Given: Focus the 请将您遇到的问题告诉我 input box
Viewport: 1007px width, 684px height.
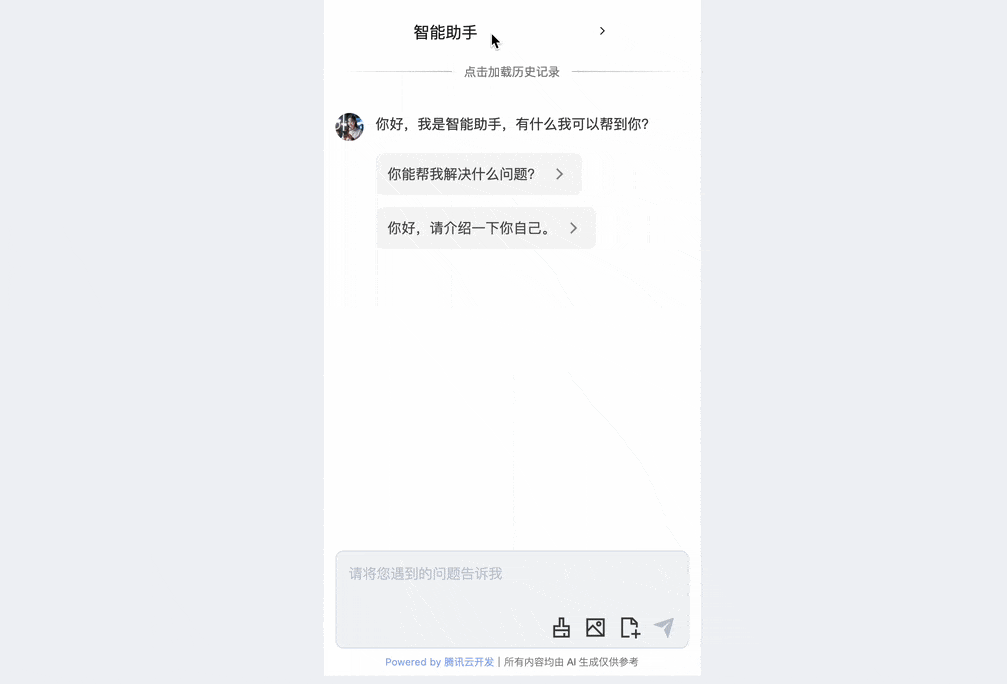Looking at the screenshot, I should pos(511,574).
